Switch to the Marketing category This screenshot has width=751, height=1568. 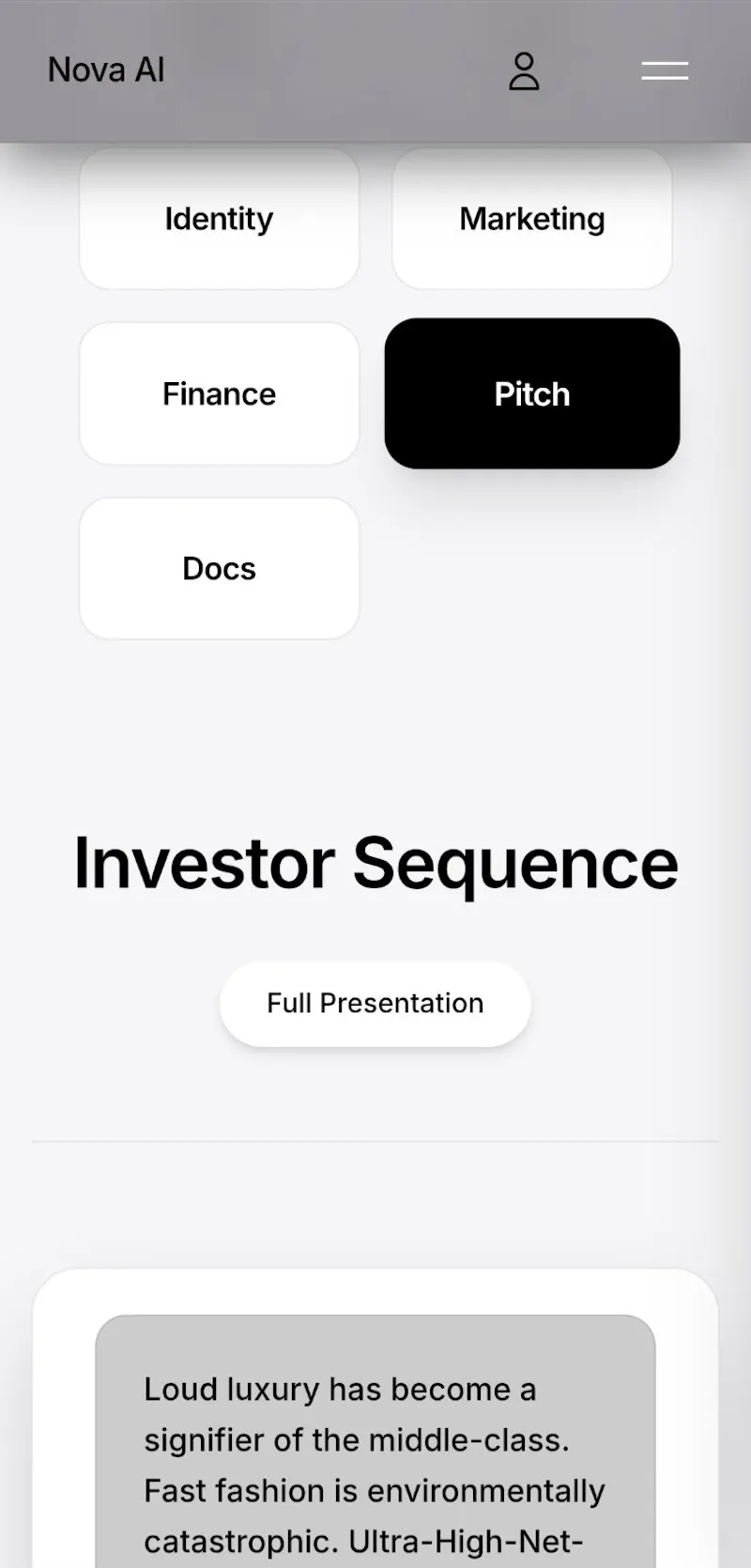(532, 219)
